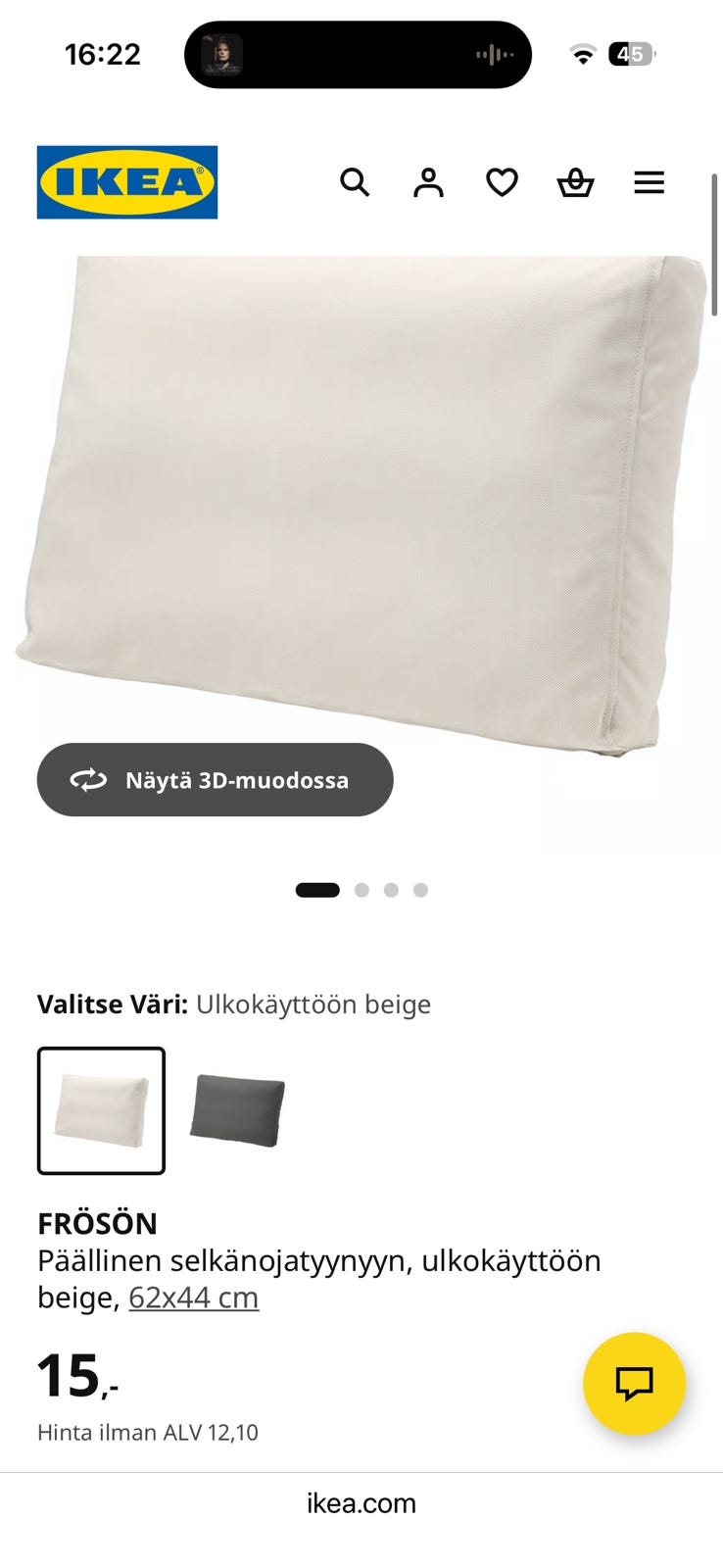Open the wishlist heart icon
723x1568 pixels.
(501, 182)
